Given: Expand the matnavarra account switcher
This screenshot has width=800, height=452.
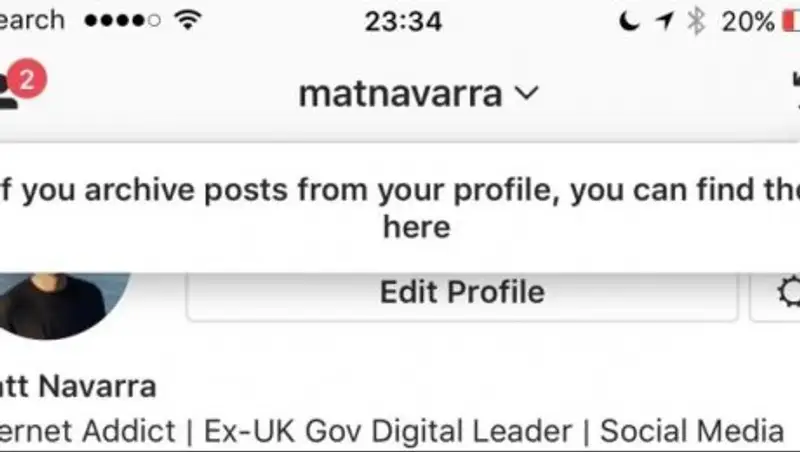Looking at the screenshot, I should pos(418,94).
